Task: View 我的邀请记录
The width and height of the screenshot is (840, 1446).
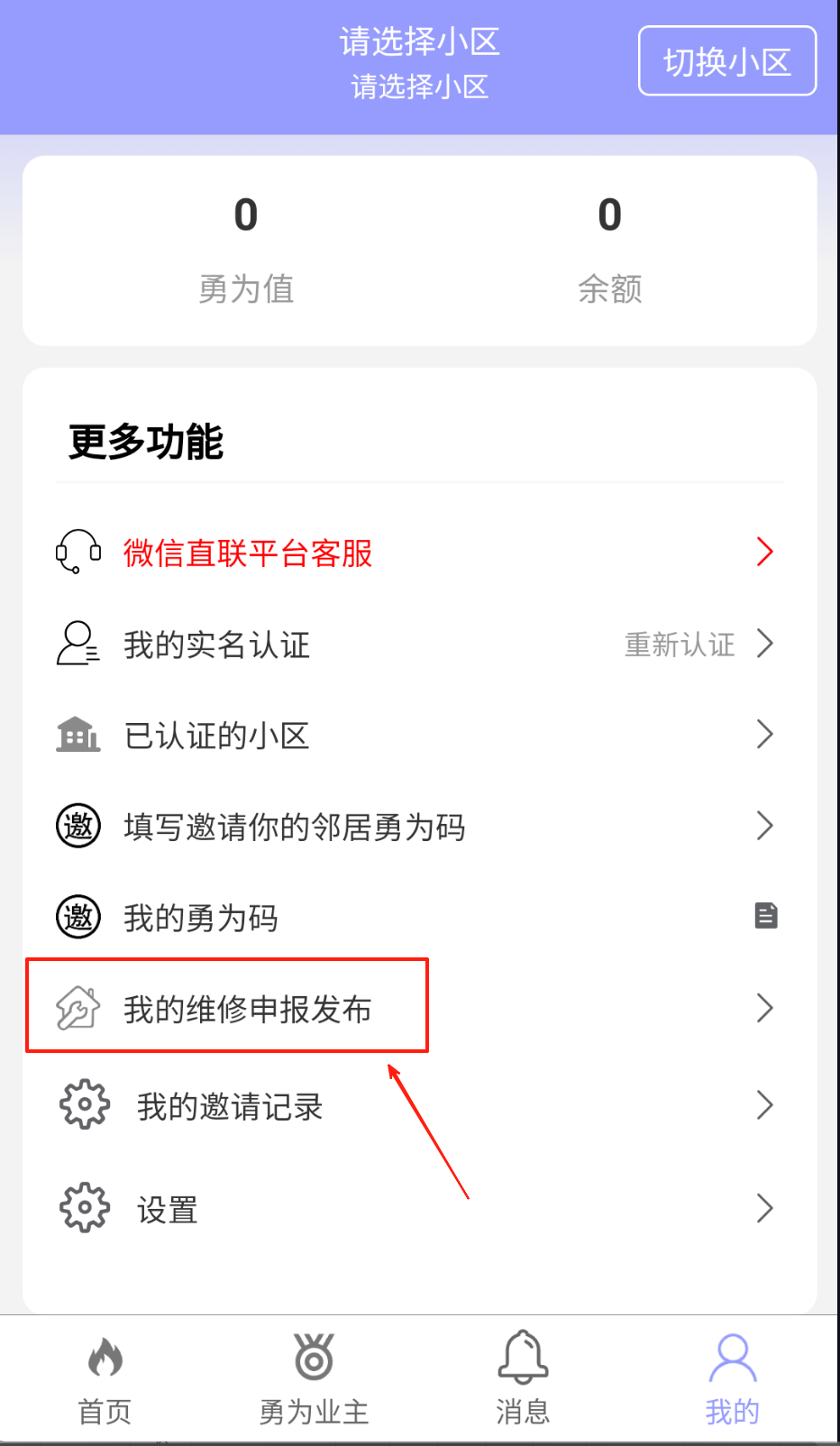Action: coord(230,1107)
